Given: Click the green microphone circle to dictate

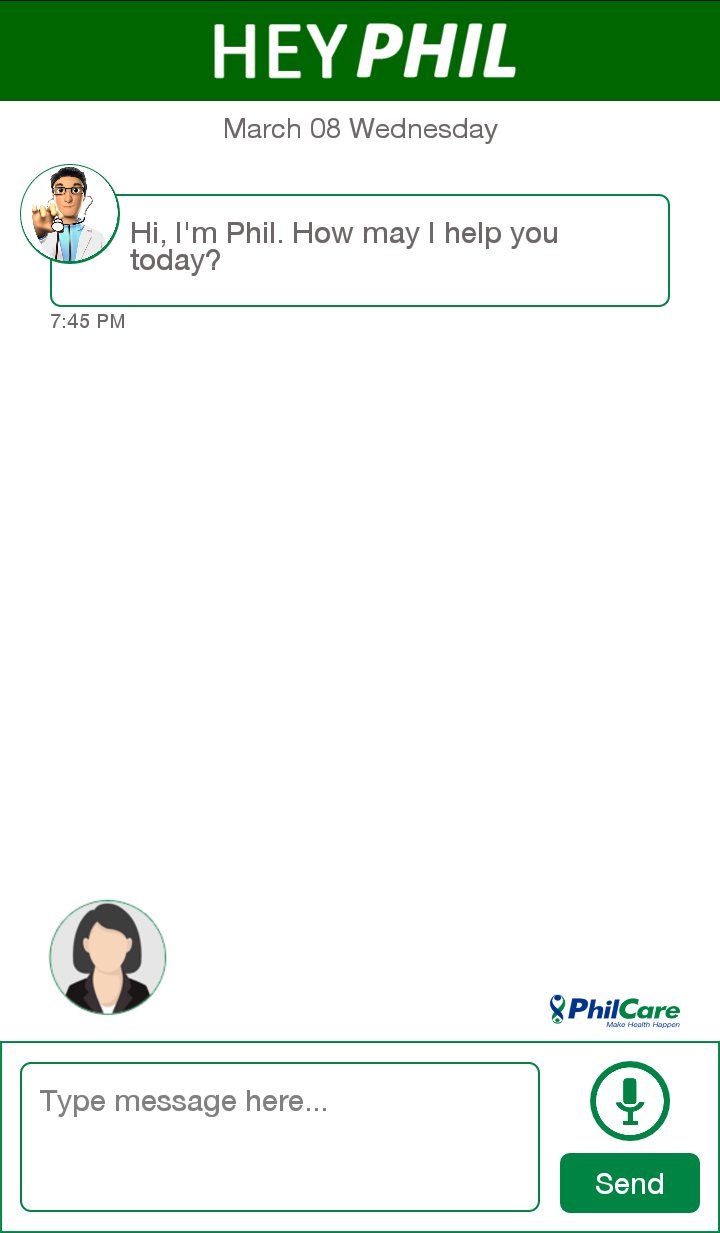Looking at the screenshot, I should (x=629, y=1099).
